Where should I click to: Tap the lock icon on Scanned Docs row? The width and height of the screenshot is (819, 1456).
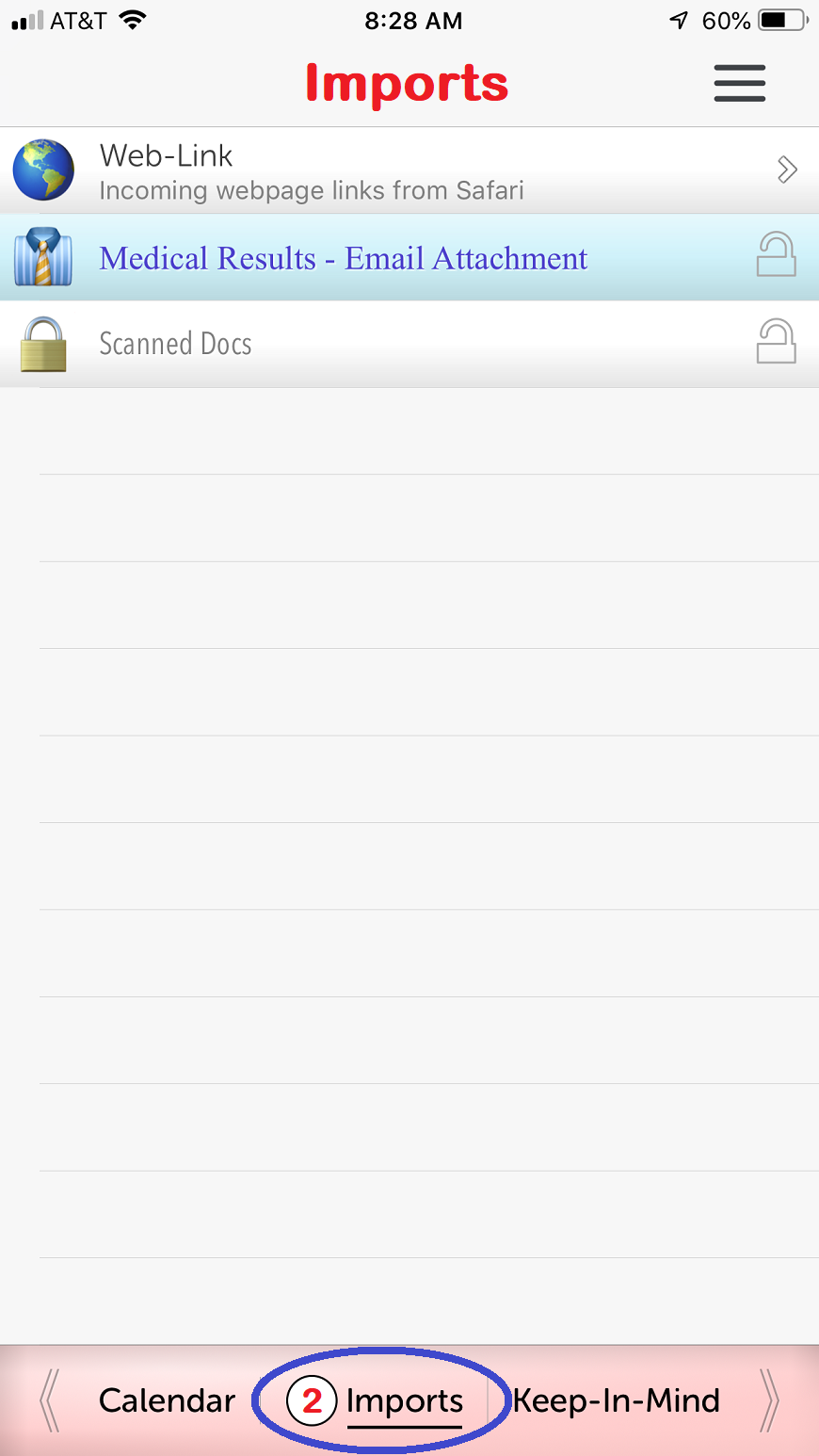(777, 342)
